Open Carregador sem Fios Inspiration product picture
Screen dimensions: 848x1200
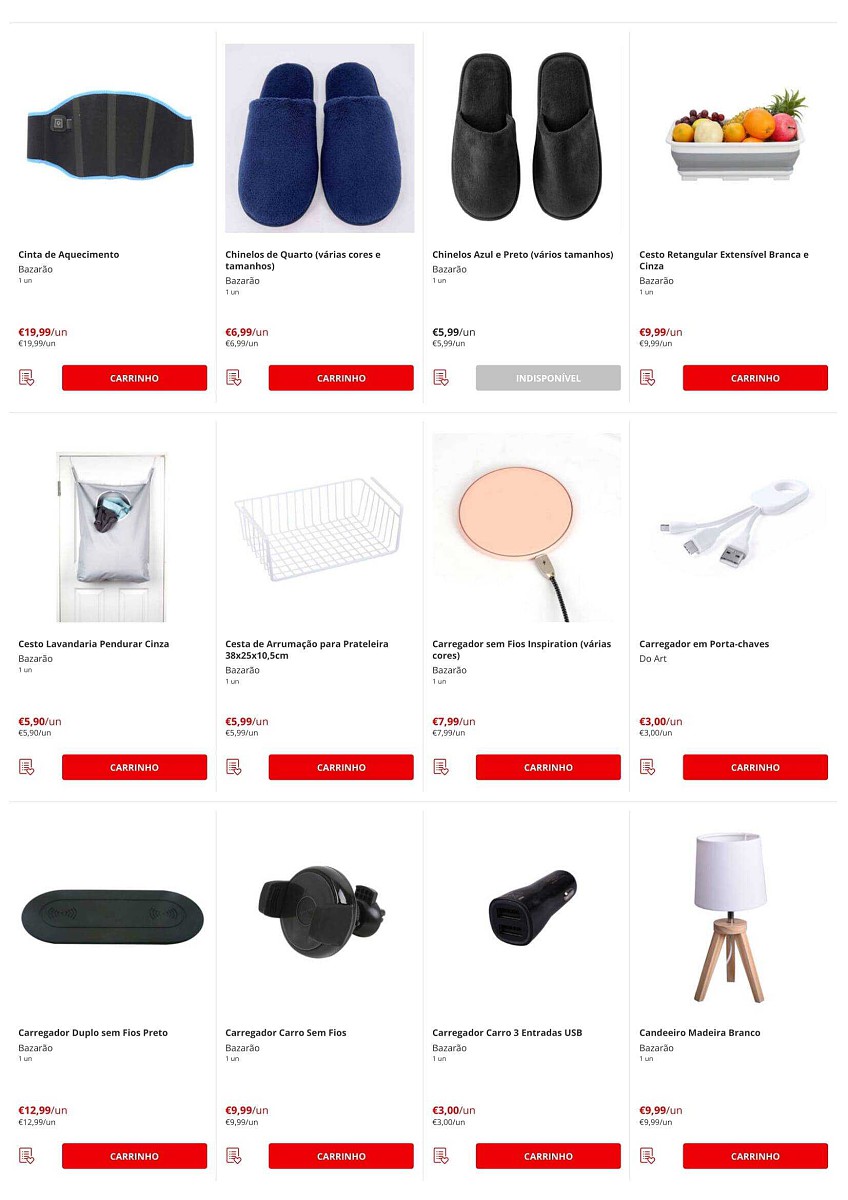tap(527, 527)
